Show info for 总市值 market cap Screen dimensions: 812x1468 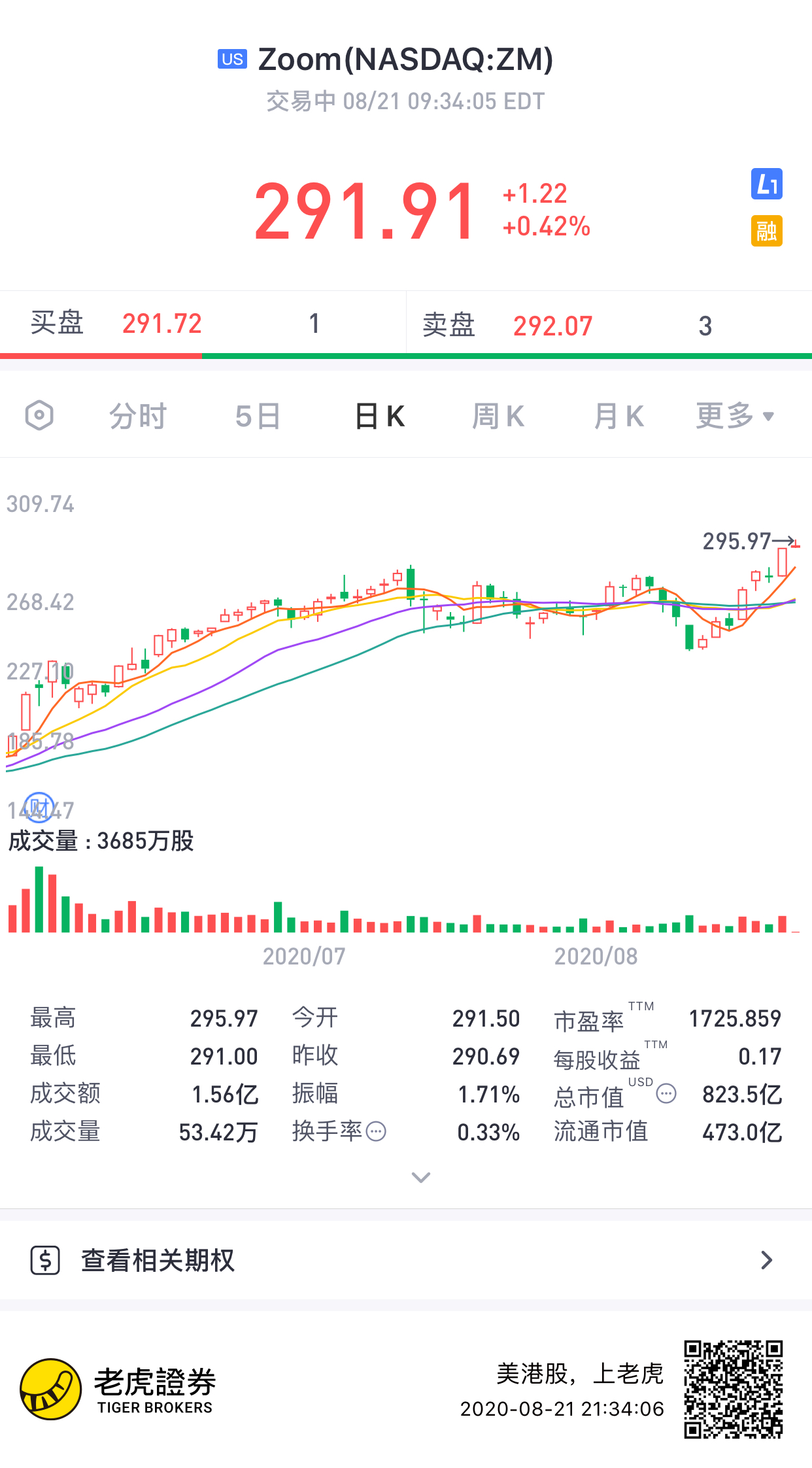[666, 1093]
